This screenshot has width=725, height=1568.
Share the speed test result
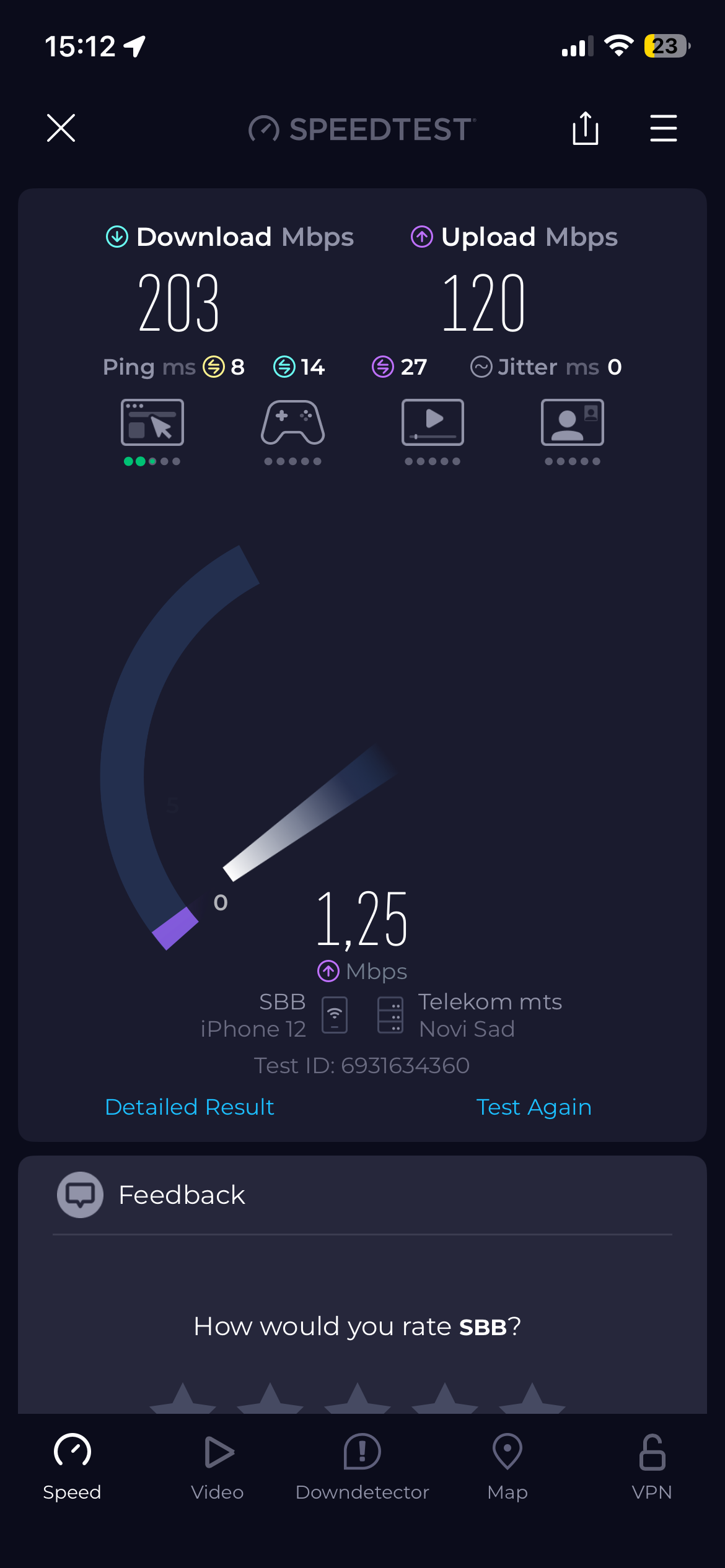pos(585,128)
